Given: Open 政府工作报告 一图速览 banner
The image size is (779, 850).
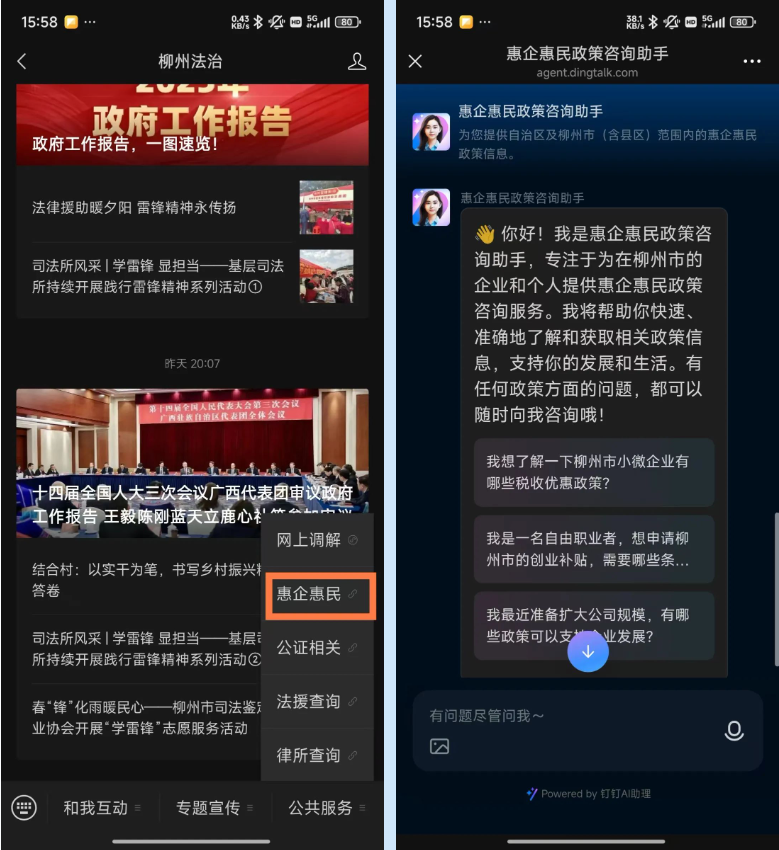Looking at the screenshot, I should (x=192, y=125).
